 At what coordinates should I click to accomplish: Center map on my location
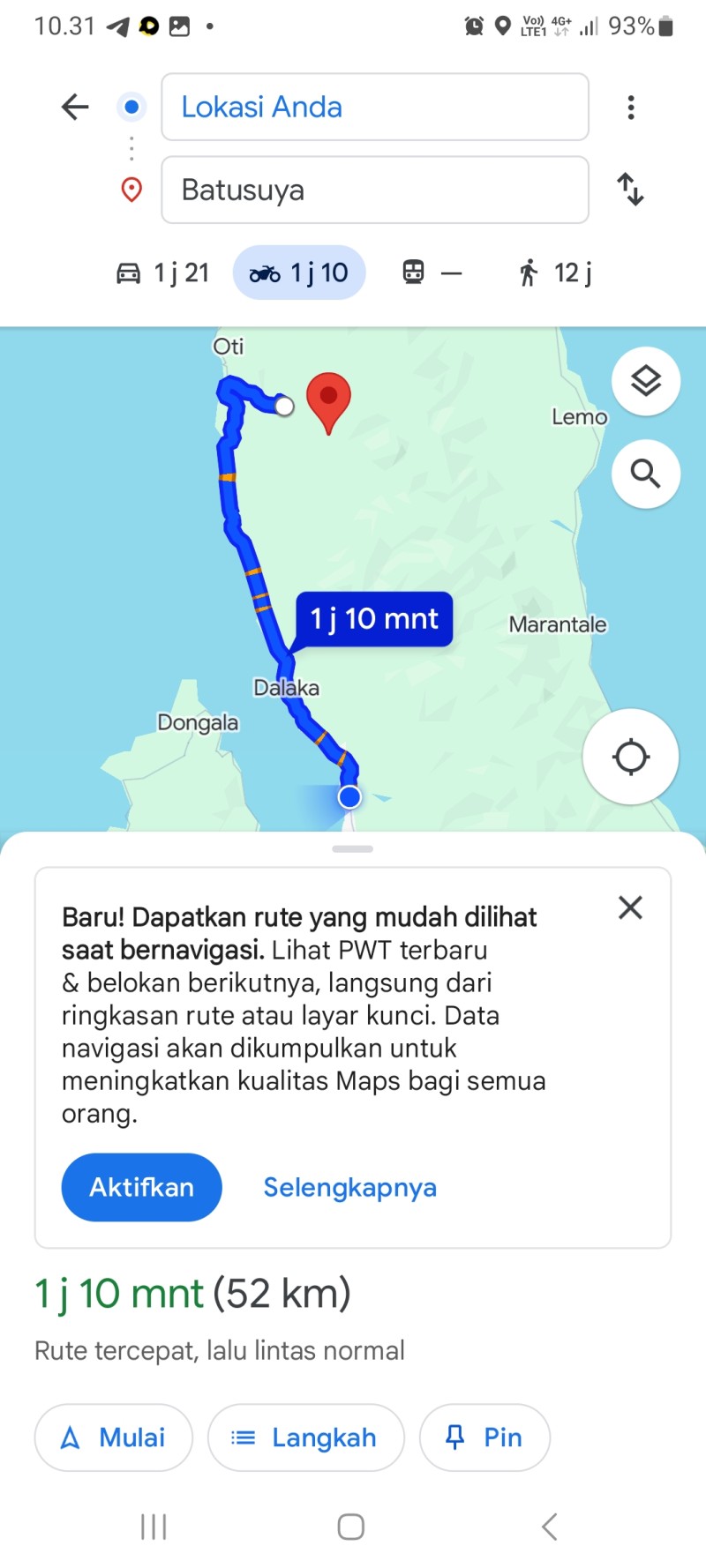click(x=631, y=757)
